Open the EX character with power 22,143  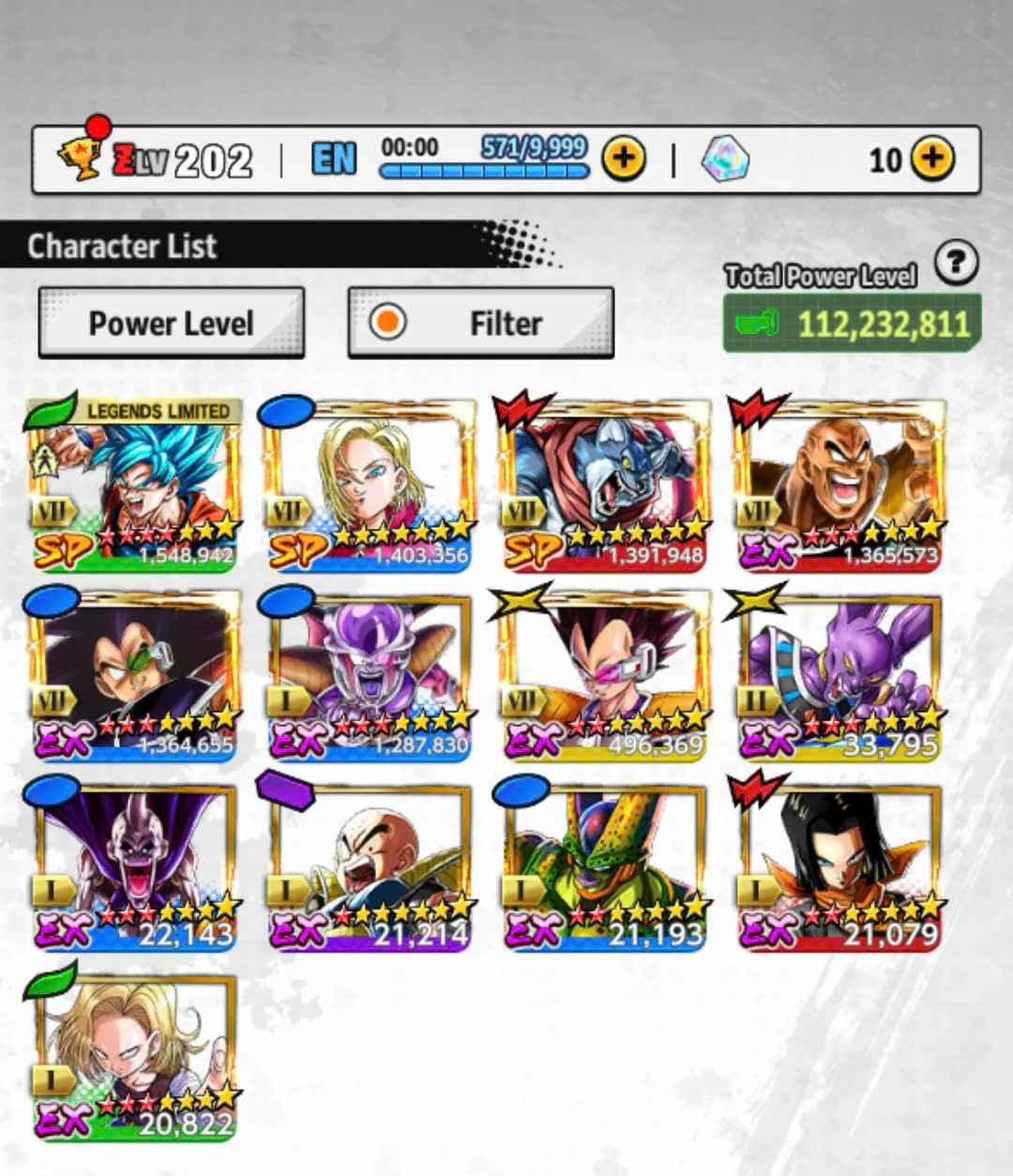tap(133, 865)
